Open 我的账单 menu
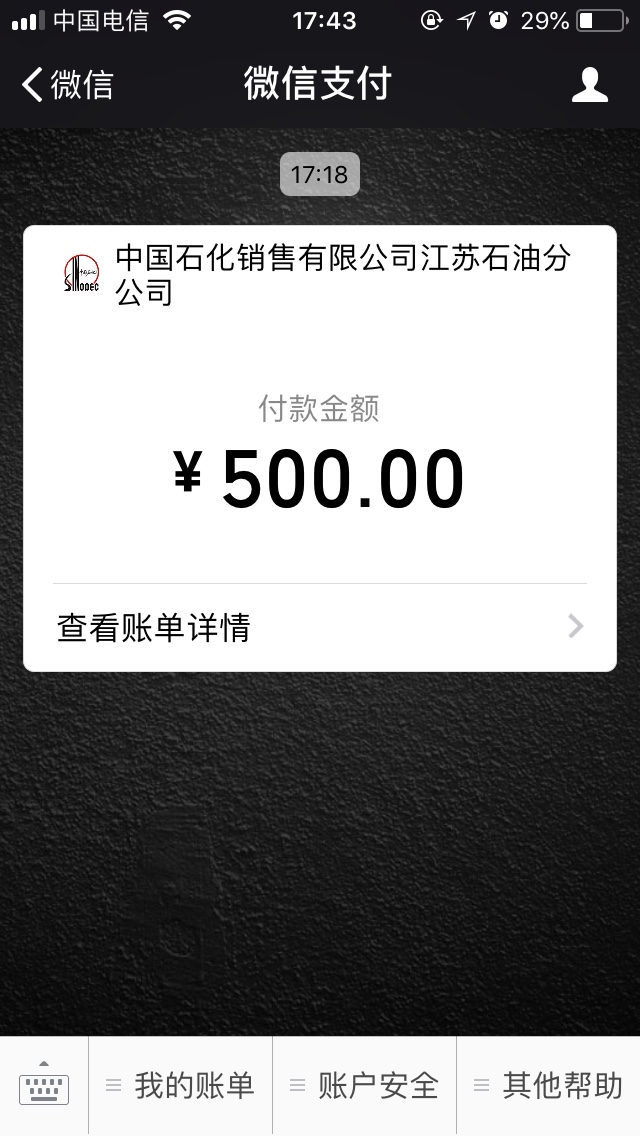Image resolution: width=640 pixels, height=1136 pixels. (x=180, y=1085)
